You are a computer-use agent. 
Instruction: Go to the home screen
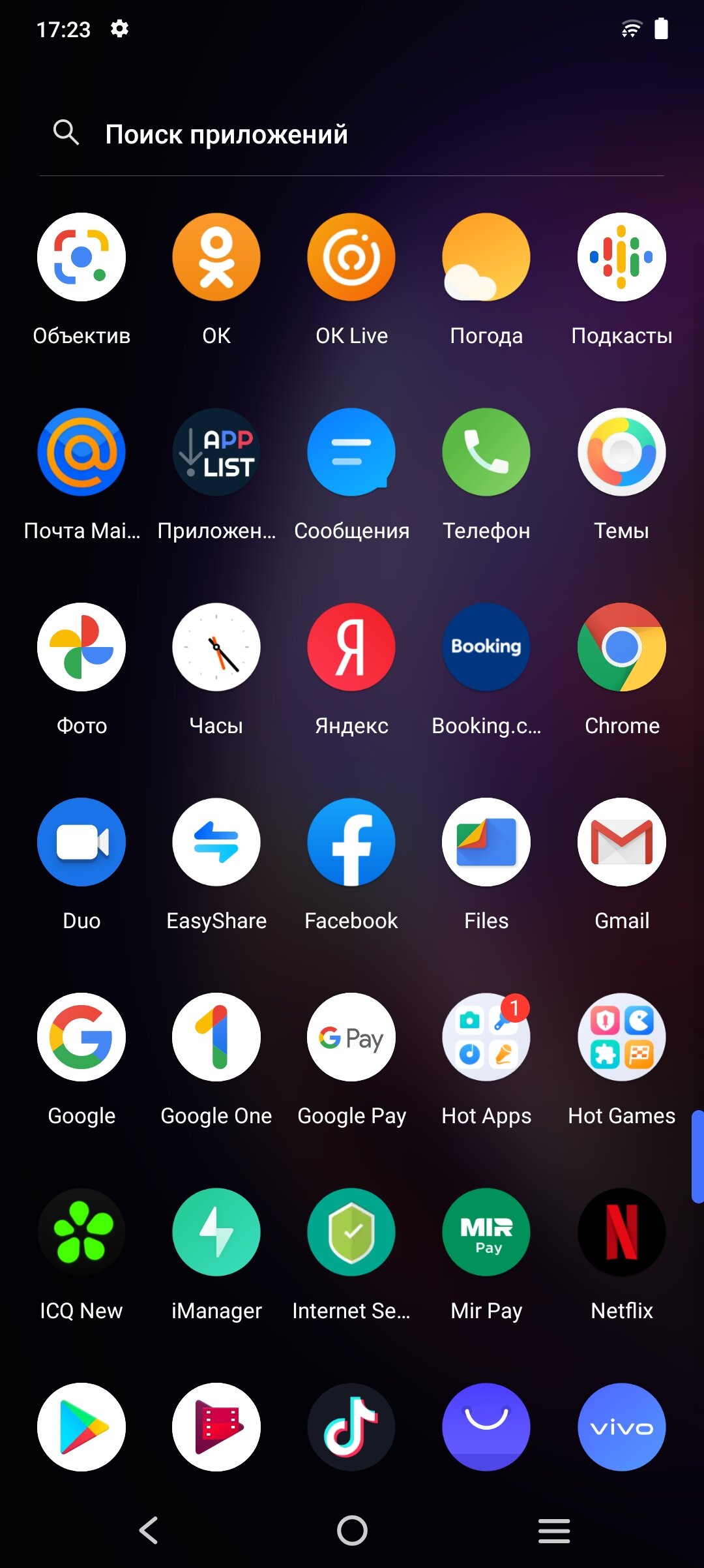tap(352, 1530)
